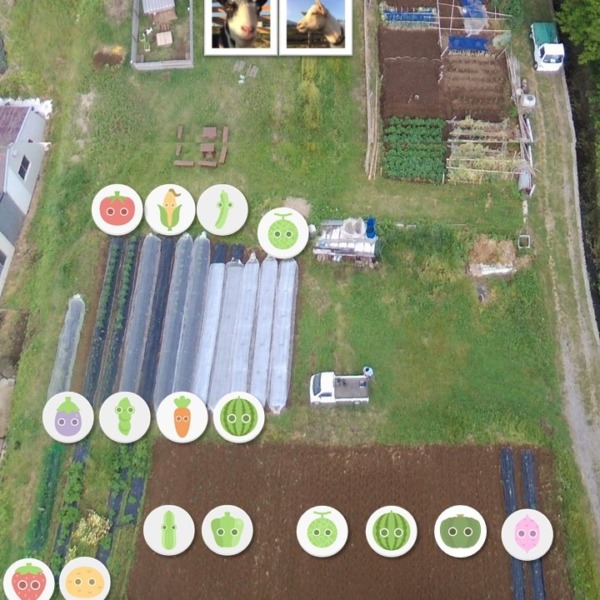Tap the watermelon marker beside the pumpkin

[x=391, y=531]
